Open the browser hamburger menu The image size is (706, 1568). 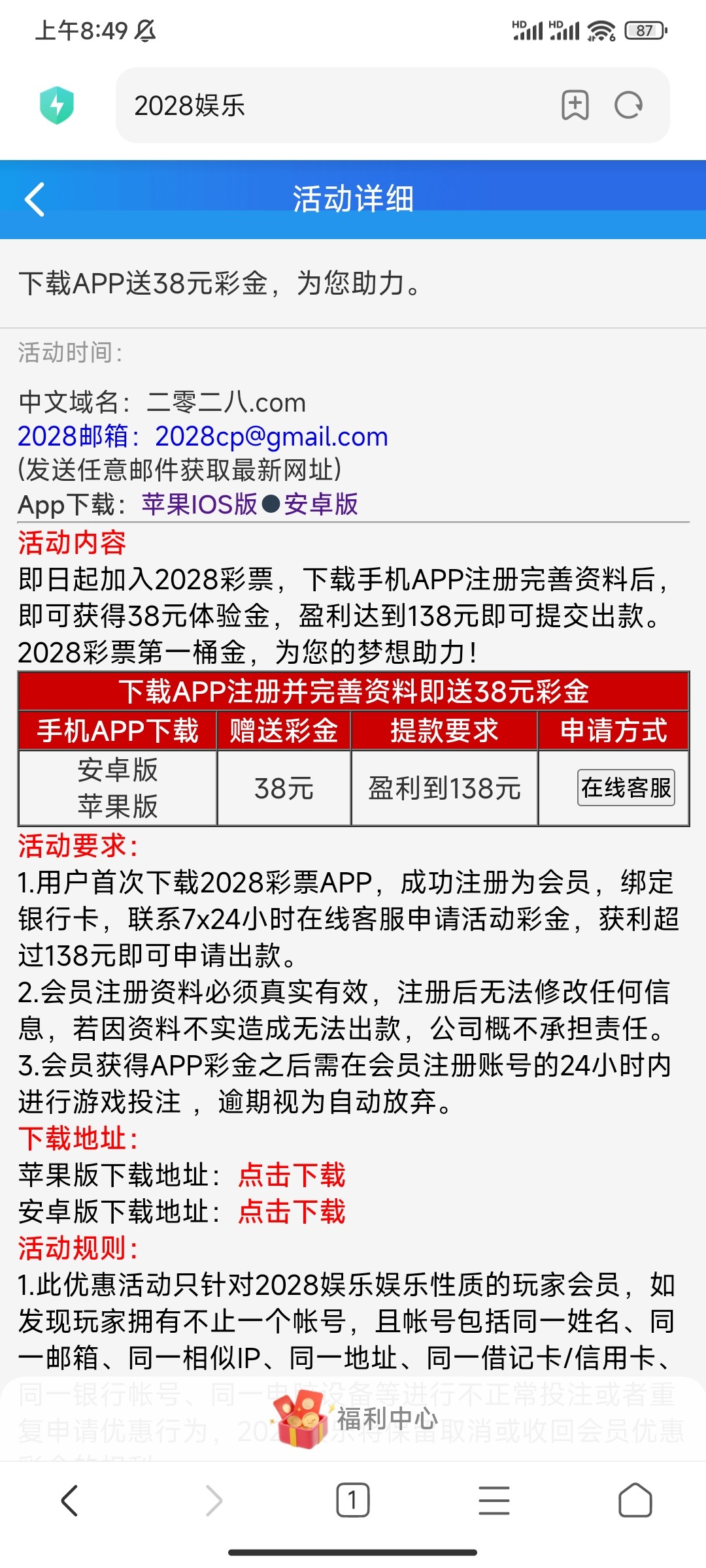[494, 1500]
